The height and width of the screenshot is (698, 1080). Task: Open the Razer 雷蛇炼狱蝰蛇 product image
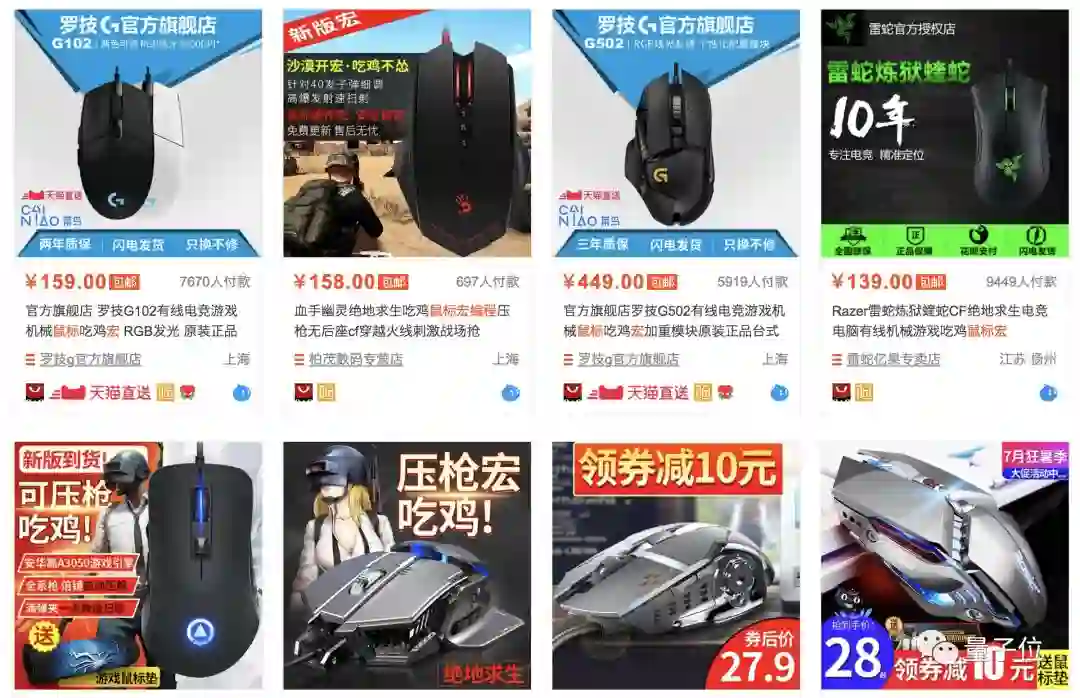(944, 135)
